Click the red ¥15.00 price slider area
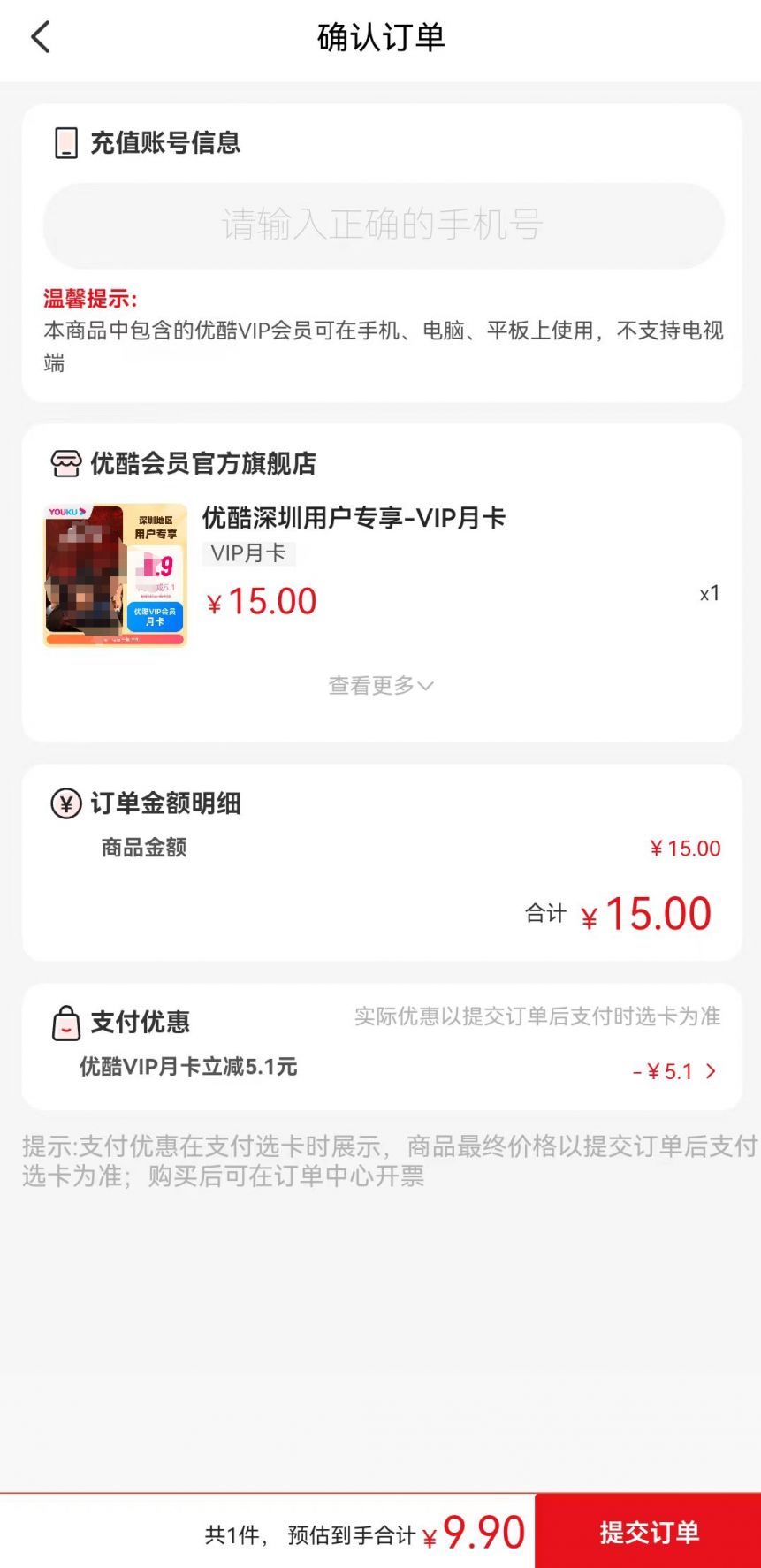 point(262,599)
